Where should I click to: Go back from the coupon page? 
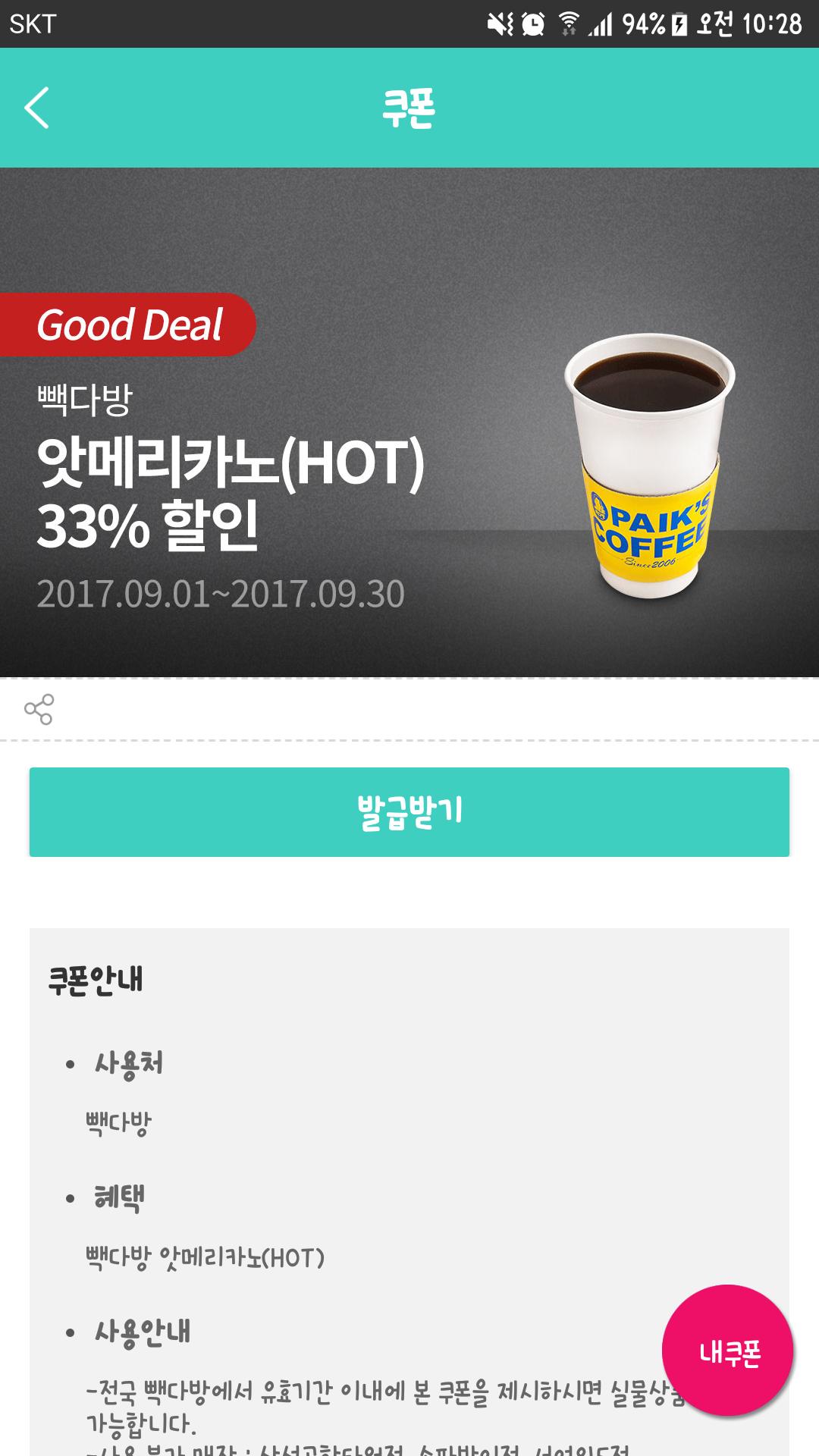(36, 108)
